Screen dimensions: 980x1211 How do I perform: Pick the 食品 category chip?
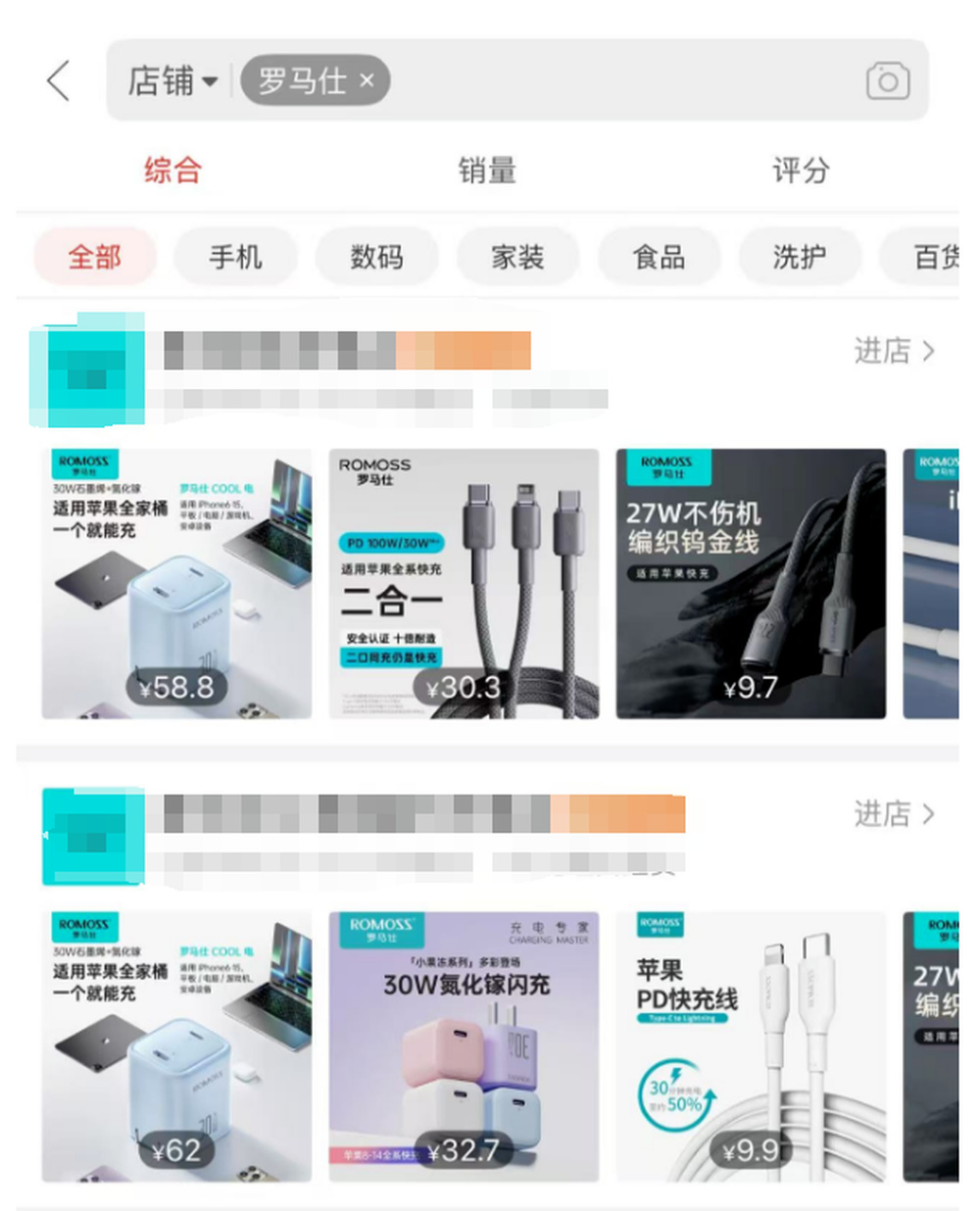659,258
